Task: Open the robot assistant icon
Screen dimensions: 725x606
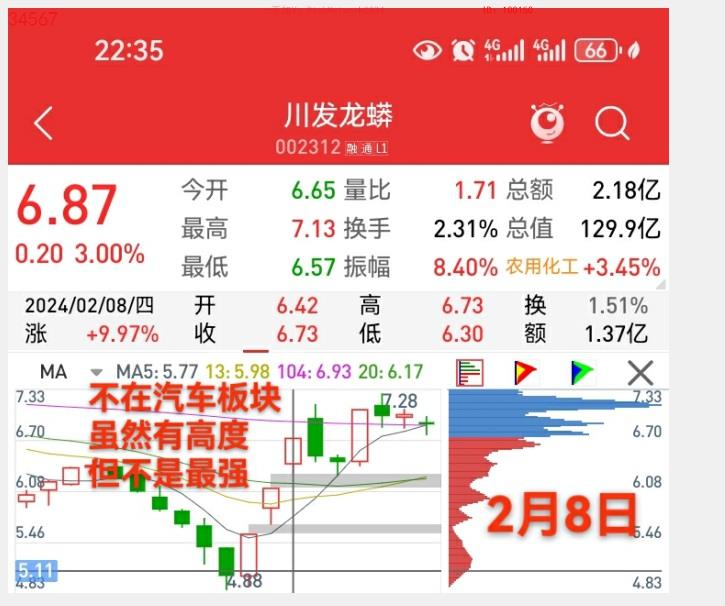Action: 547,123
